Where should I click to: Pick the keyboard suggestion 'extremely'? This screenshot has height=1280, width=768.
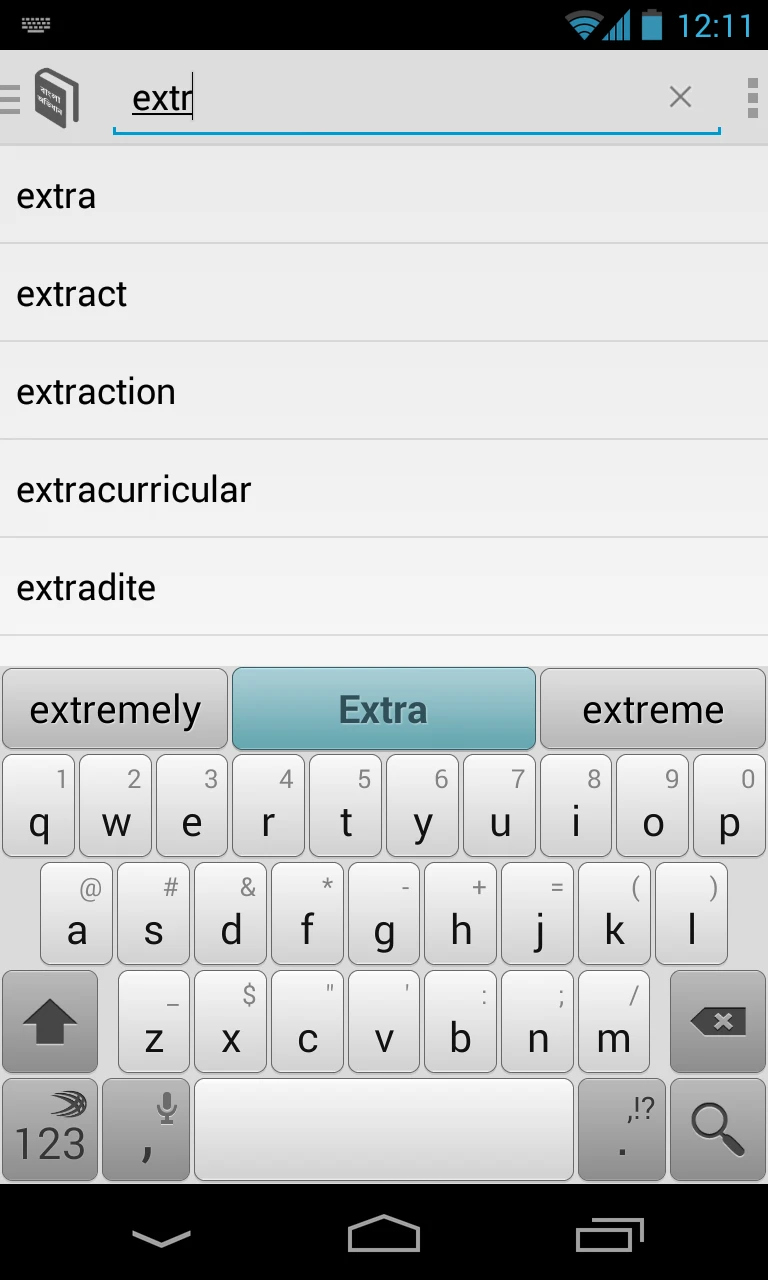(116, 710)
